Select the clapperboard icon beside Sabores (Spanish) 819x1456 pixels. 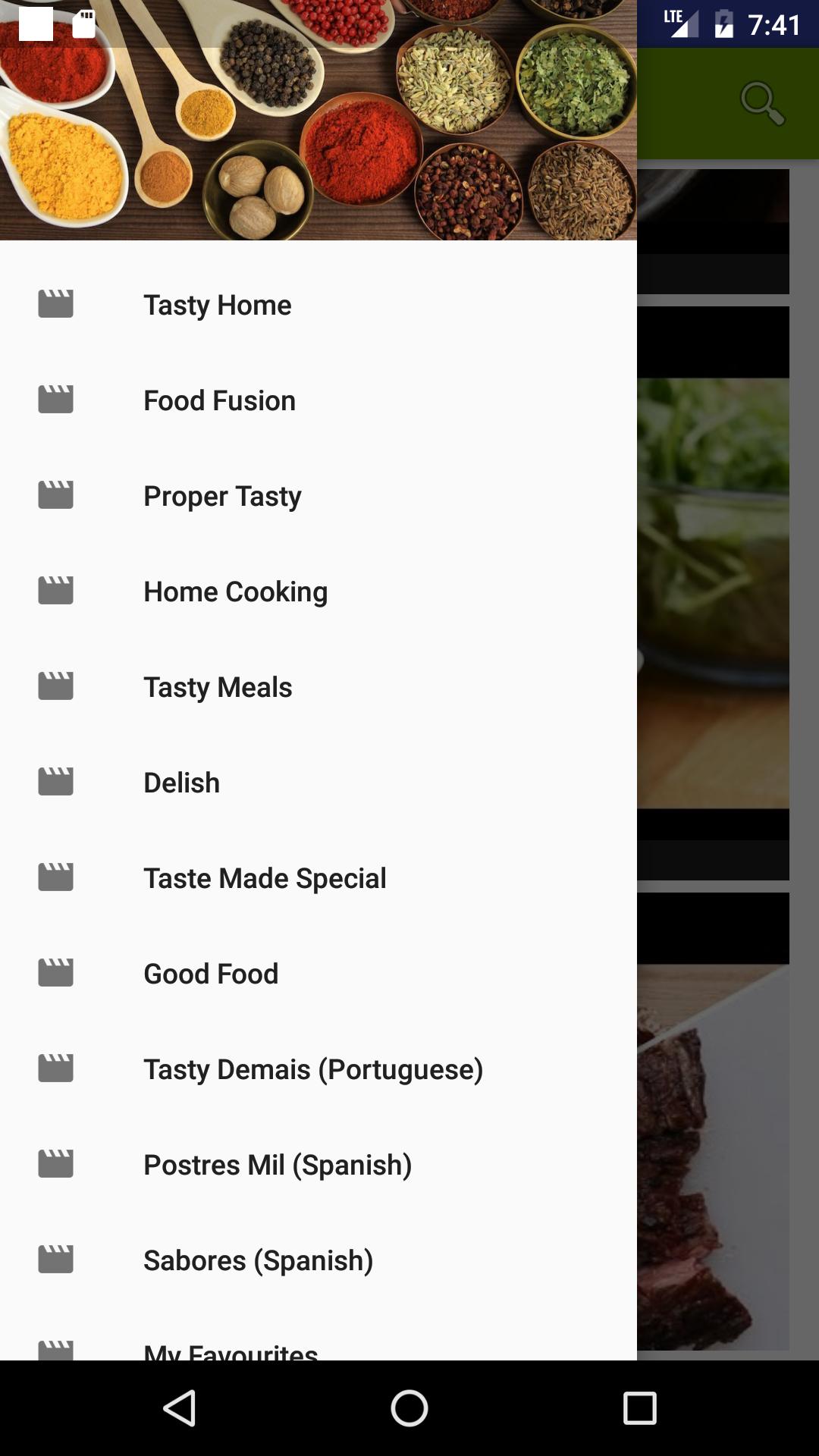click(56, 1260)
